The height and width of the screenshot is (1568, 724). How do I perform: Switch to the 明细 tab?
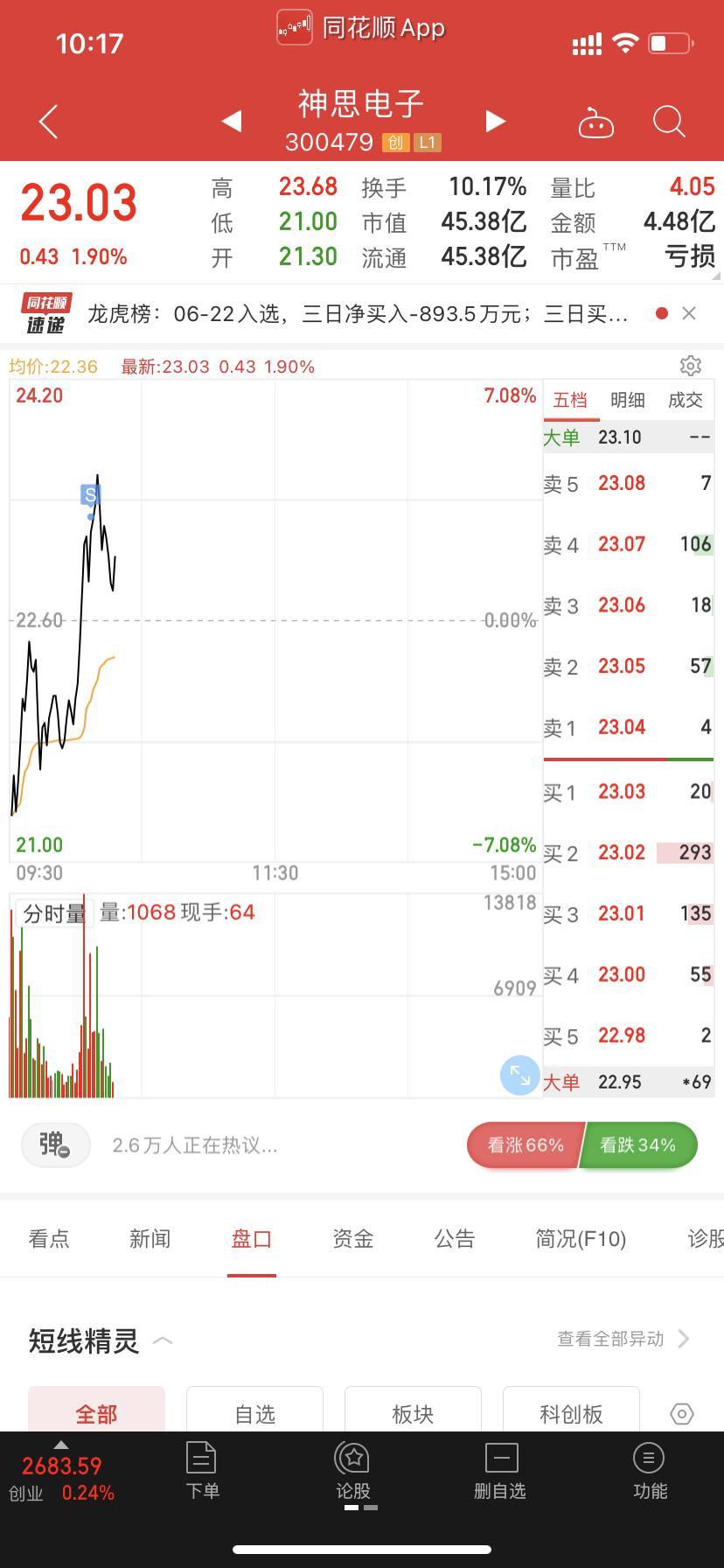(628, 400)
